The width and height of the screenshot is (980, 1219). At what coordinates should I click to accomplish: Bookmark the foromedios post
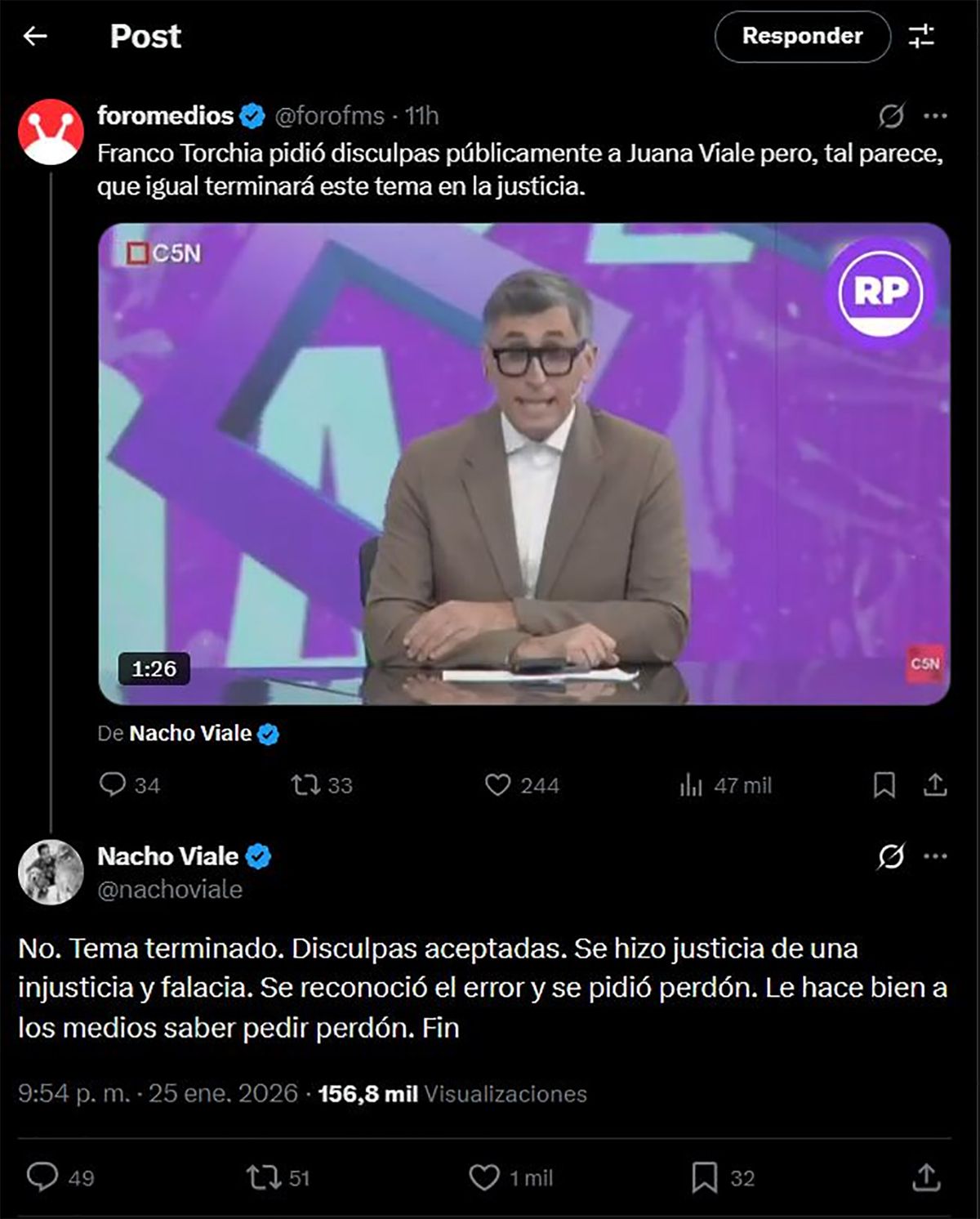click(884, 785)
